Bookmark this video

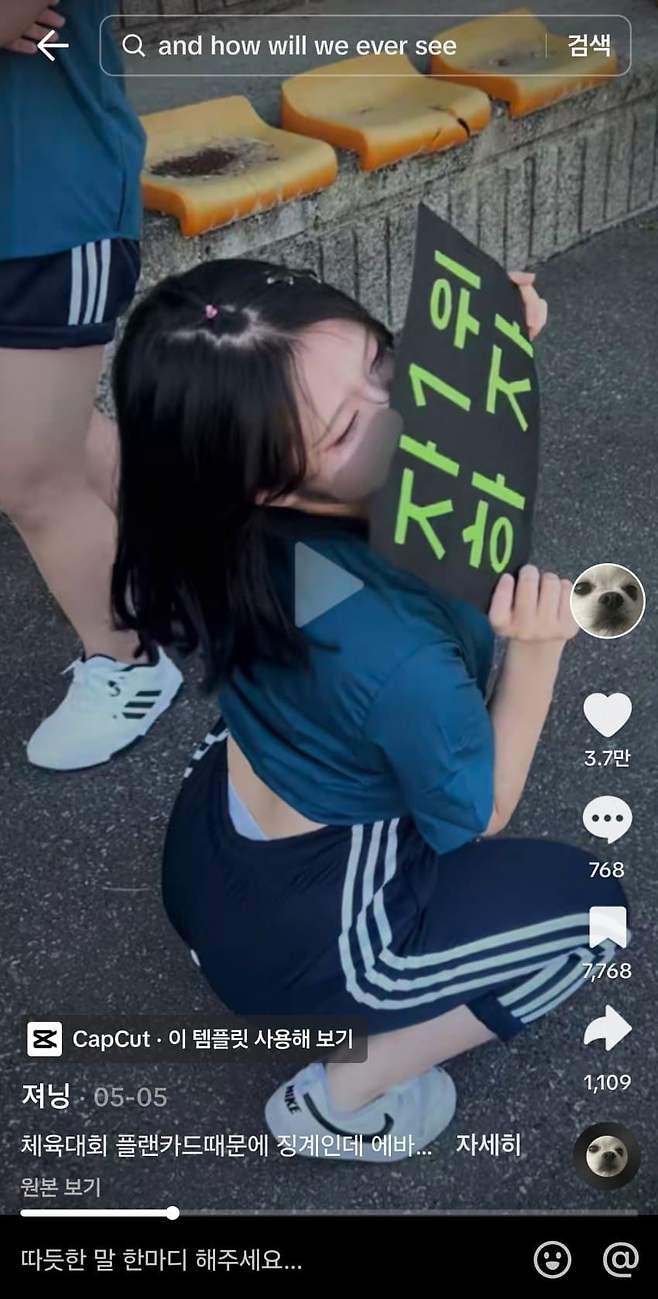(607, 928)
